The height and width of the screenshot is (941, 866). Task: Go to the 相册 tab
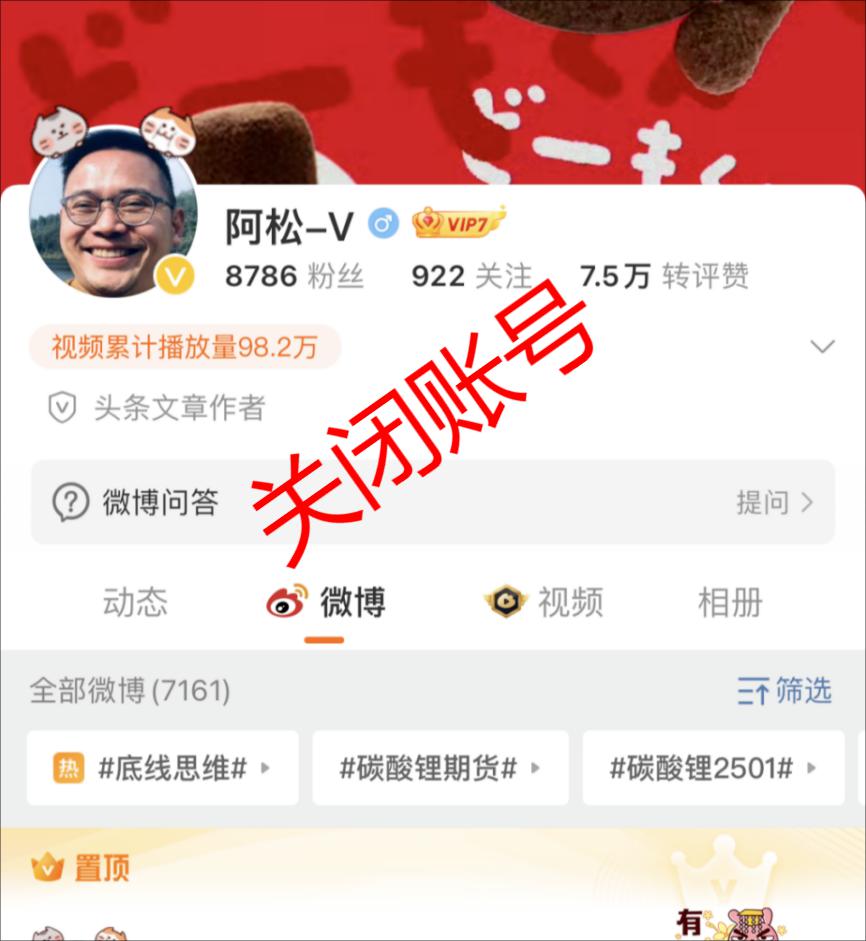(730, 603)
